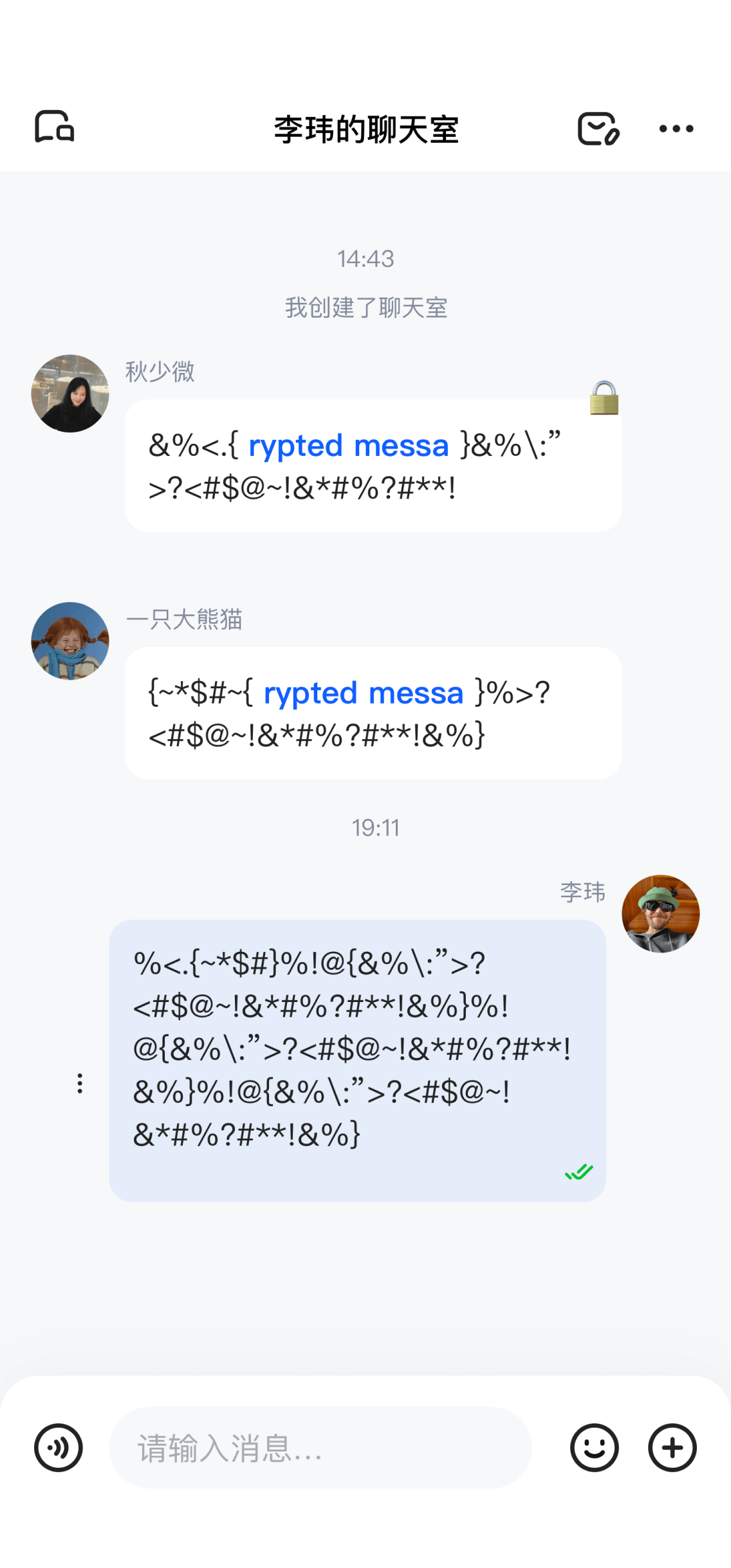Image resolution: width=731 pixels, height=1568 pixels.
Task: Tap the lock icon on 秋少微's message
Action: [x=604, y=398]
